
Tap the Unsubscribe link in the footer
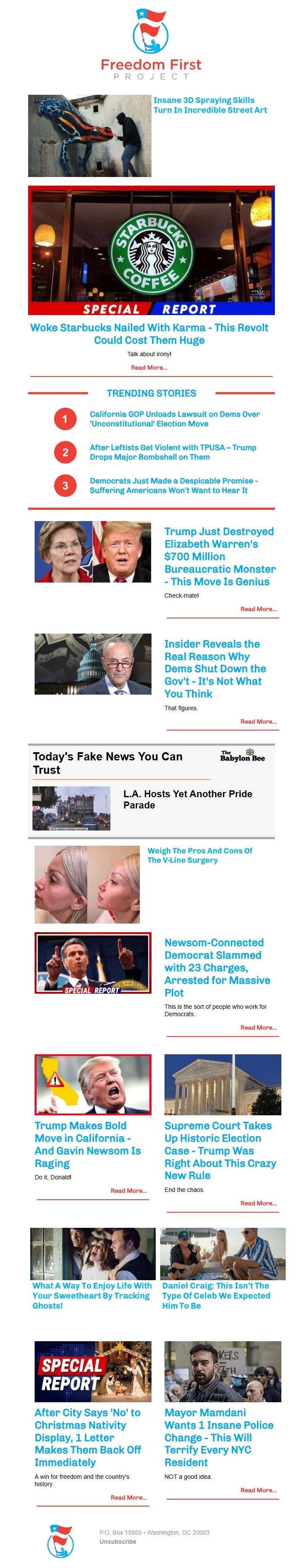[117, 1542]
